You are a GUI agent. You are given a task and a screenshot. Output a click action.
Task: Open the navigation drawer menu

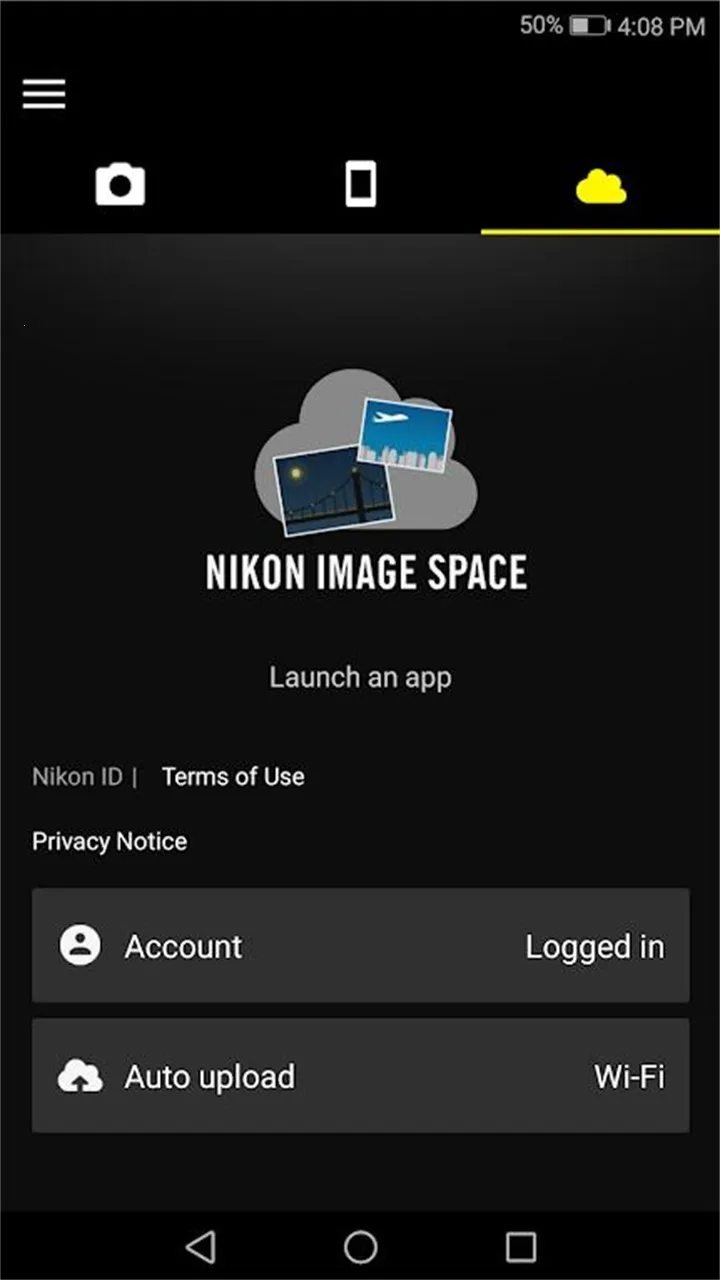tap(43, 93)
